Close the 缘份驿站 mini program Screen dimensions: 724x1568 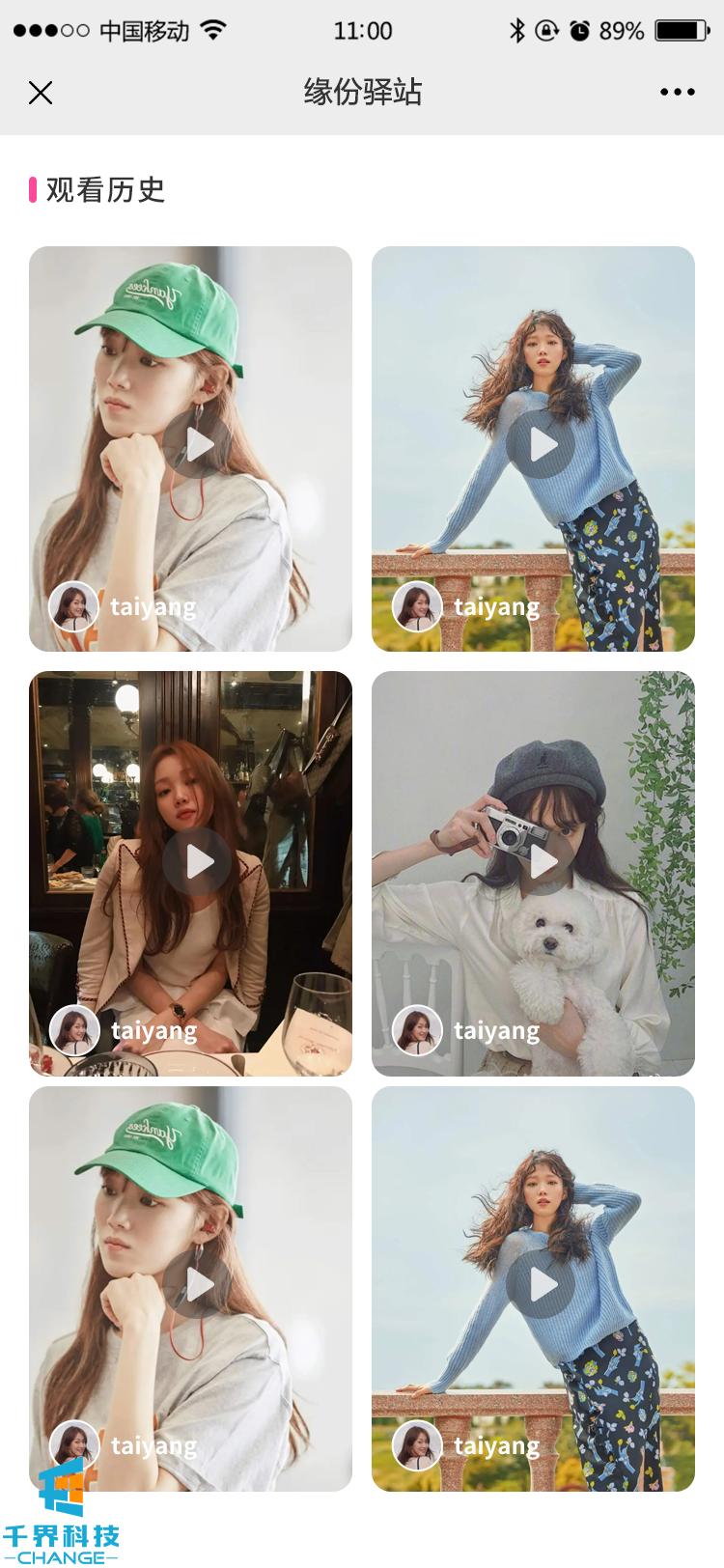(41, 93)
